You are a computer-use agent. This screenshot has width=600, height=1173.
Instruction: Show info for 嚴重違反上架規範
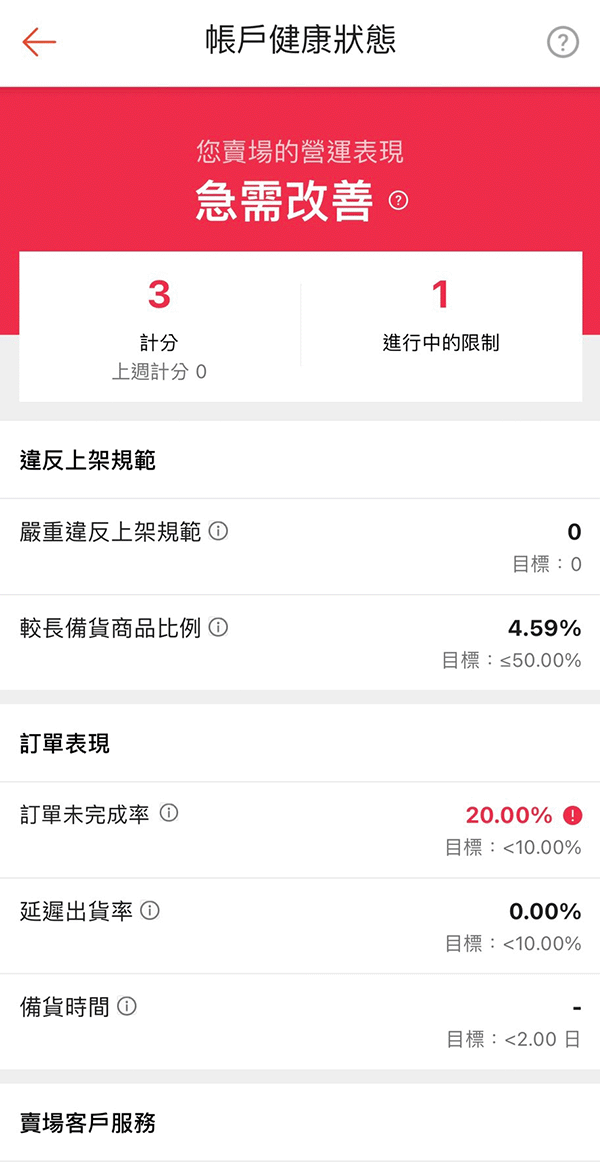(218, 532)
